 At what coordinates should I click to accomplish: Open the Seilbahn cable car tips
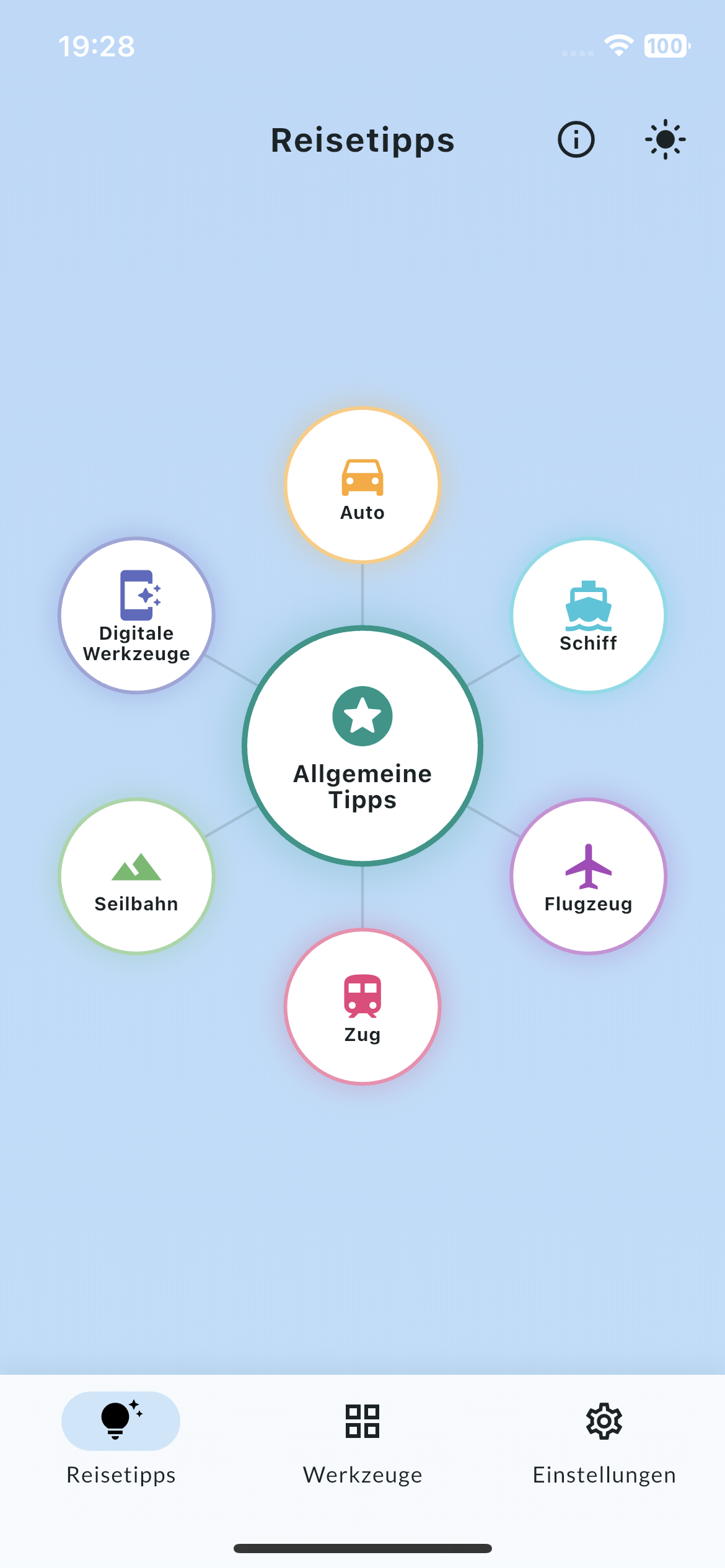(x=136, y=873)
